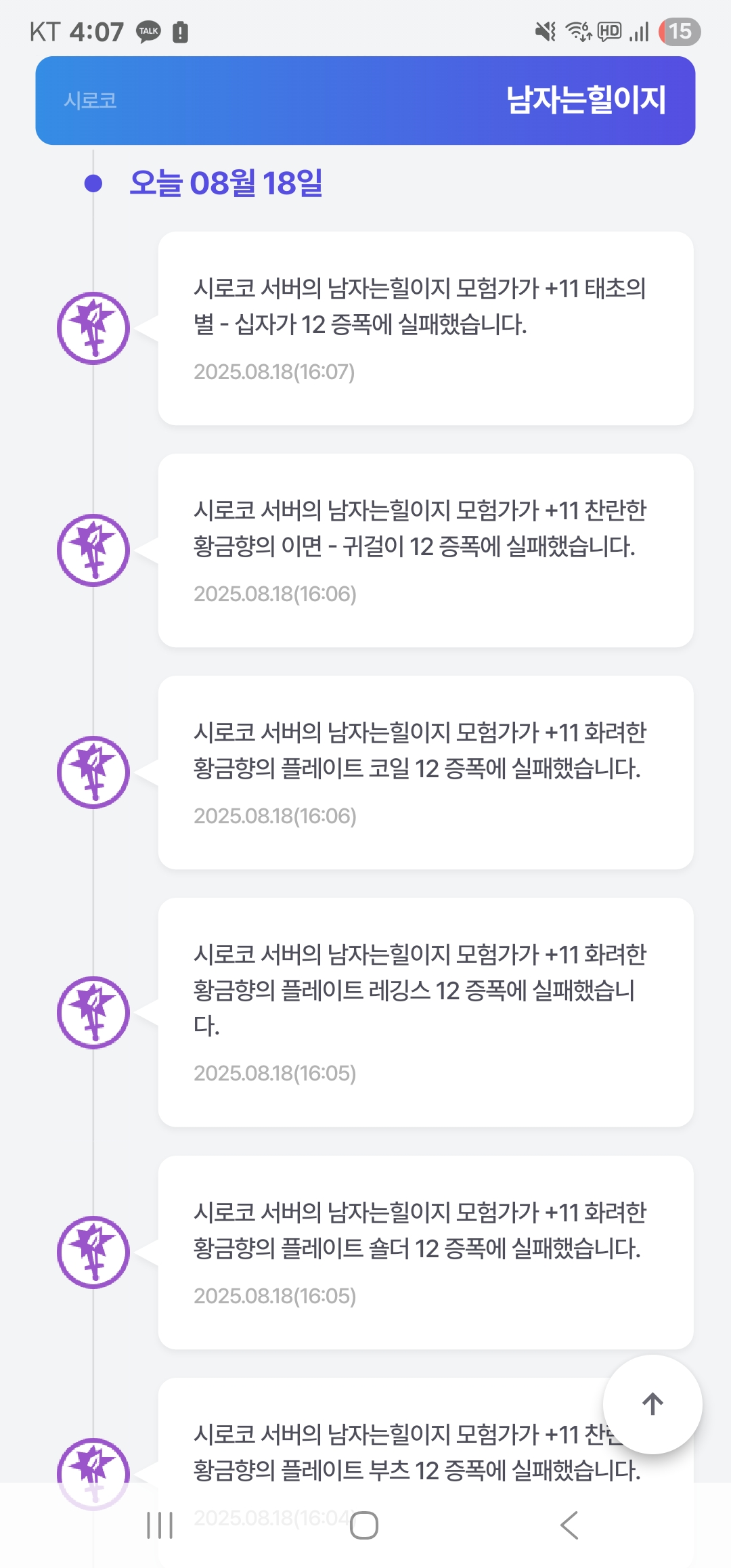
Task: Tap the scroll-to-top arrow button
Action: [652, 1404]
